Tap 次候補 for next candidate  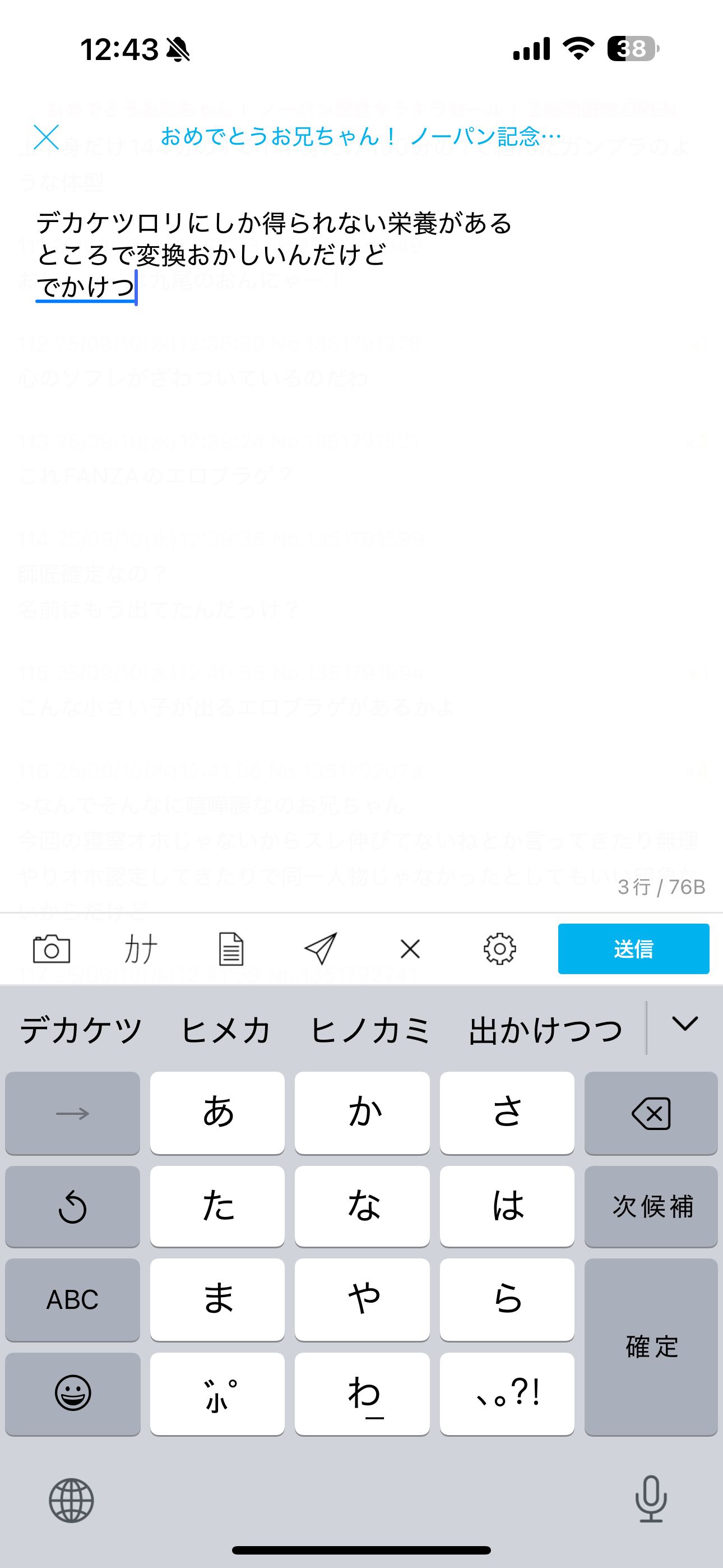click(651, 1206)
